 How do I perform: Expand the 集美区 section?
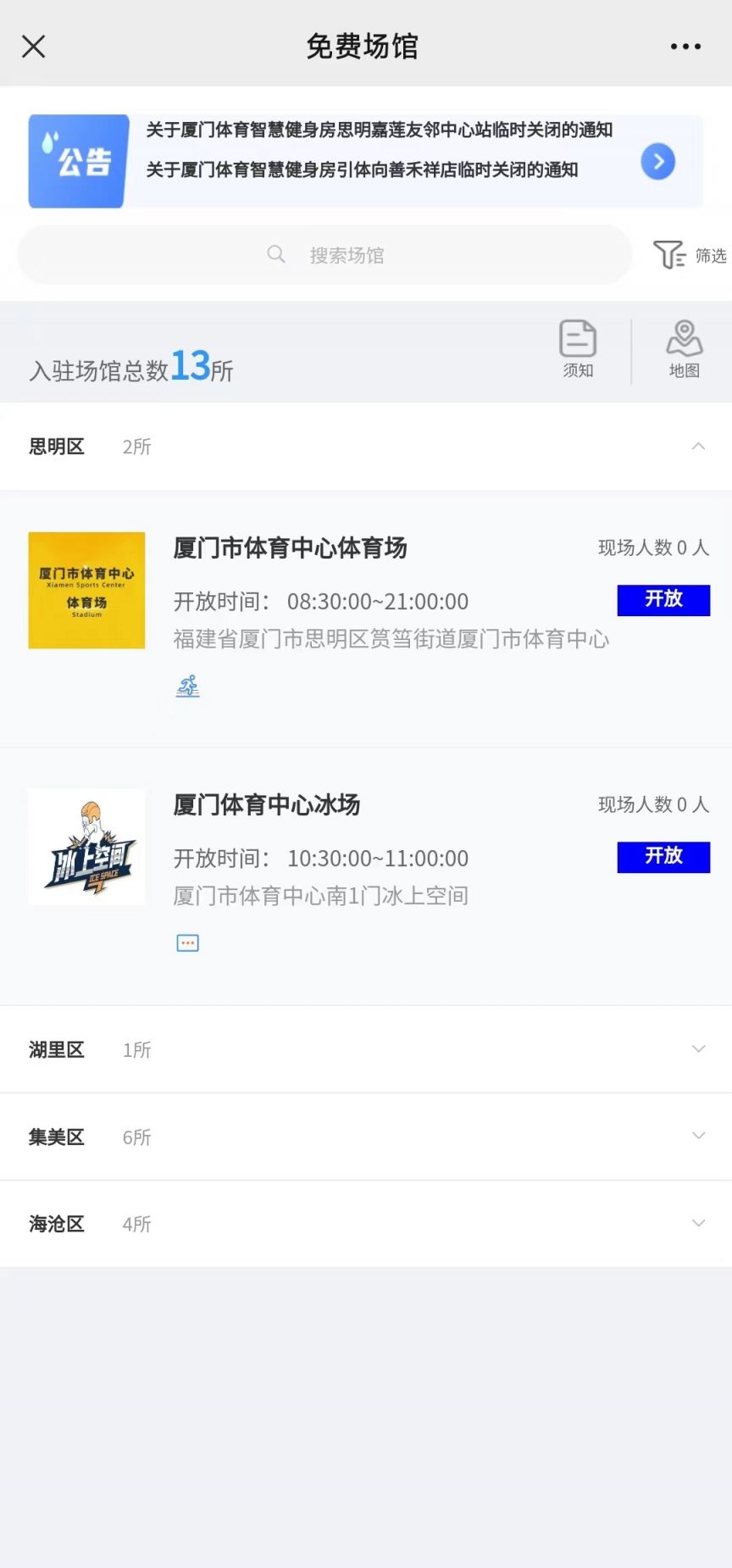(366, 1137)
